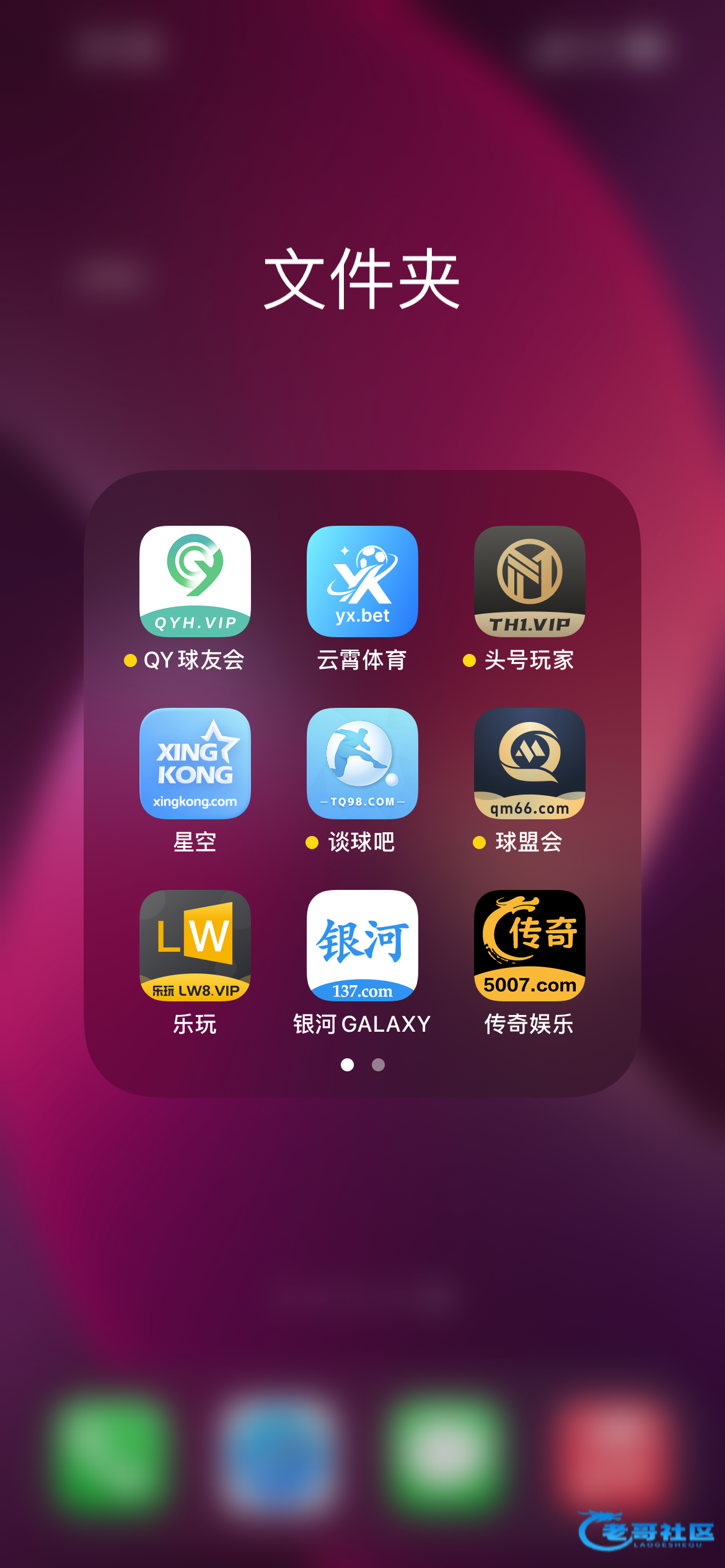Open the 谈球吧 TQ98.COM app

point(362,763)
